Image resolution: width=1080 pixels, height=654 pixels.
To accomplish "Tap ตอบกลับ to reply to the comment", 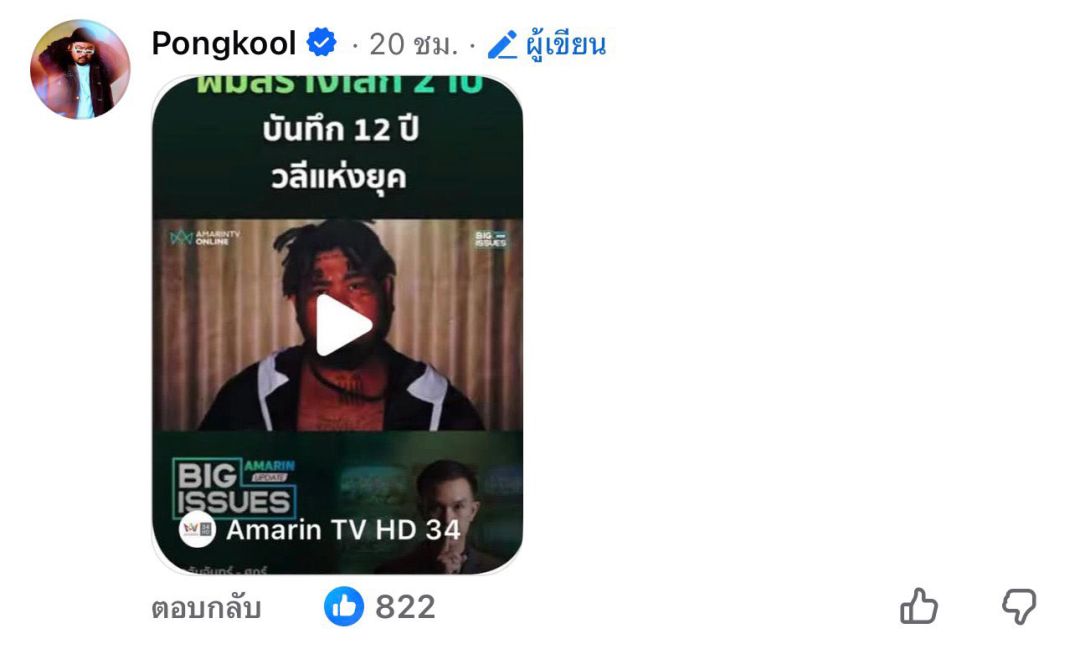I will (206, 608).
